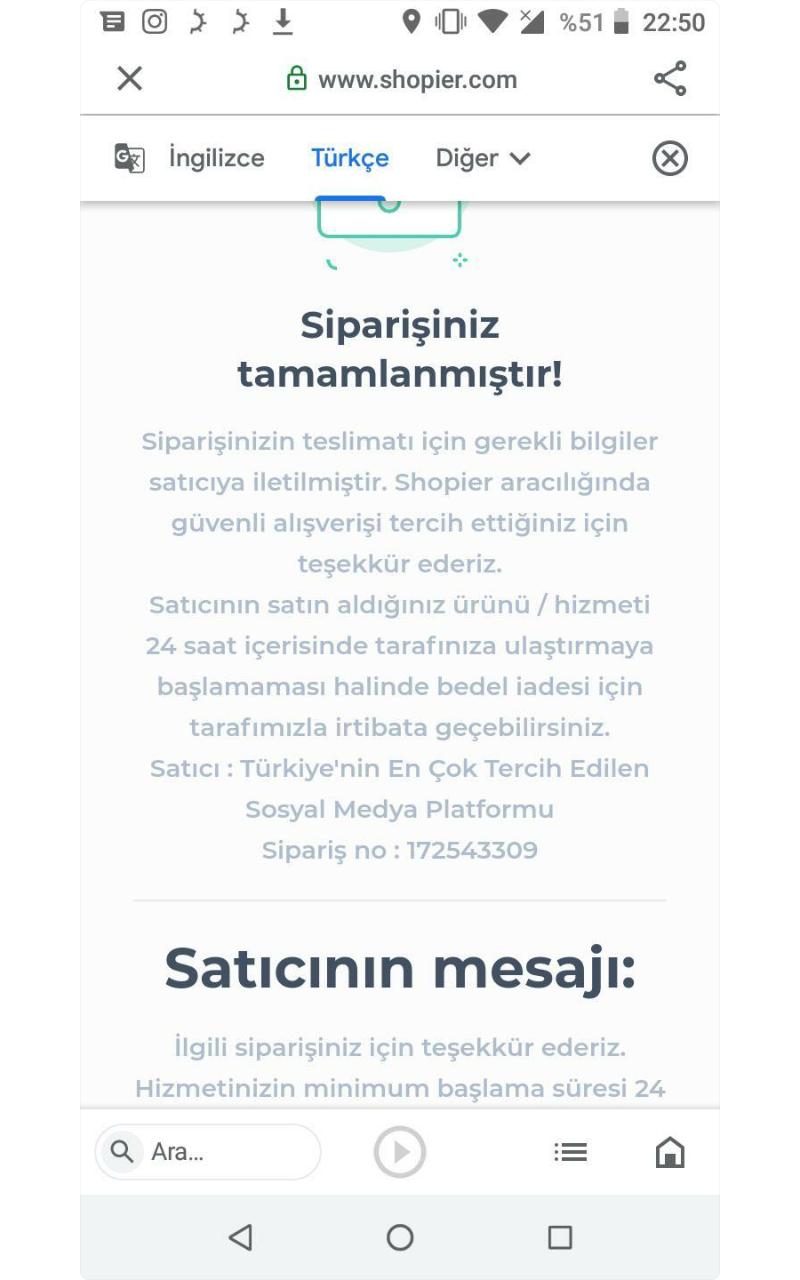The height and width of the screenshot is (1280, 800).
Task: Close the browser tab with X
Action: tap(130, 78)
